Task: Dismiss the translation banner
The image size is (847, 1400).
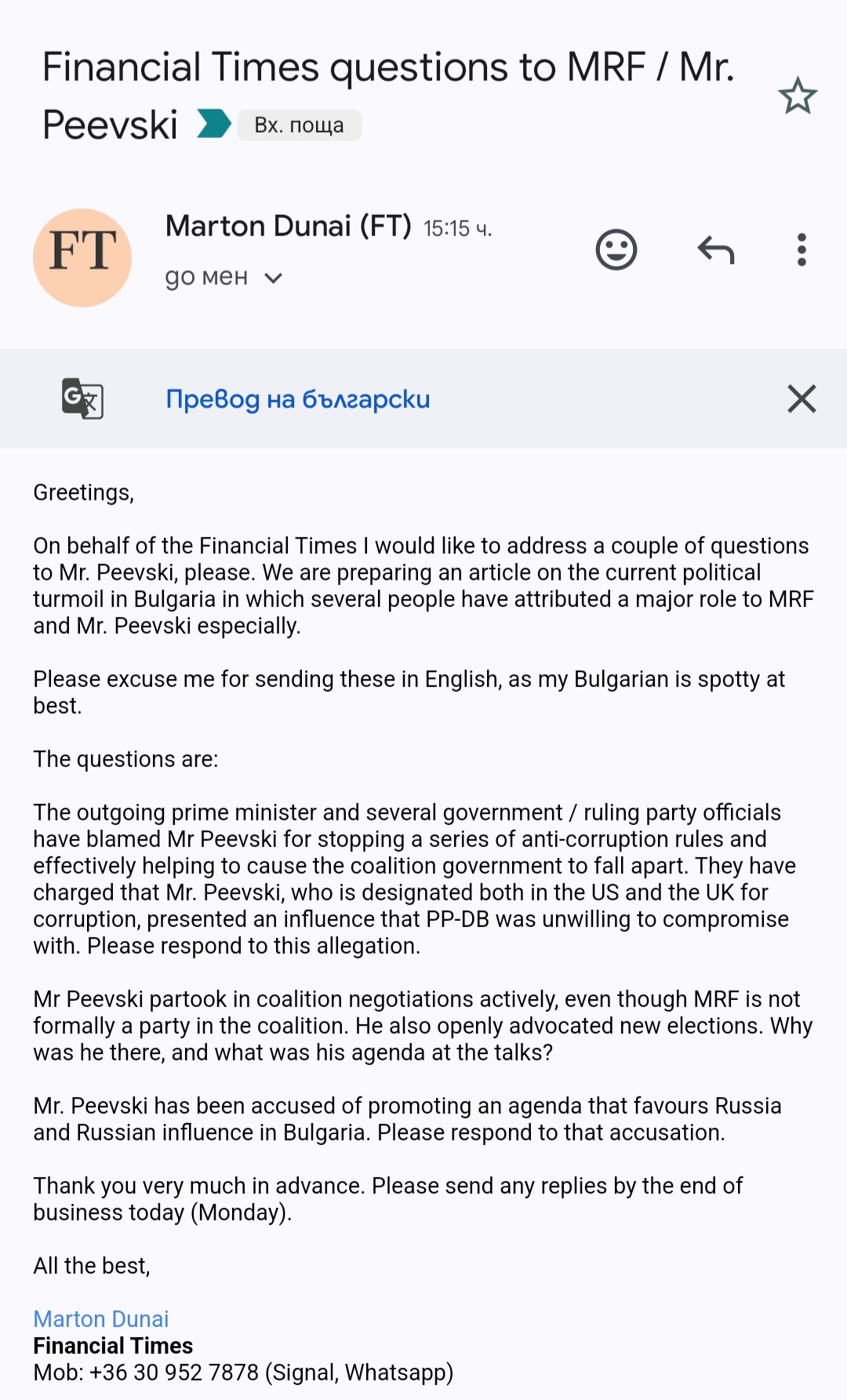Action: (x=802, y=398)
